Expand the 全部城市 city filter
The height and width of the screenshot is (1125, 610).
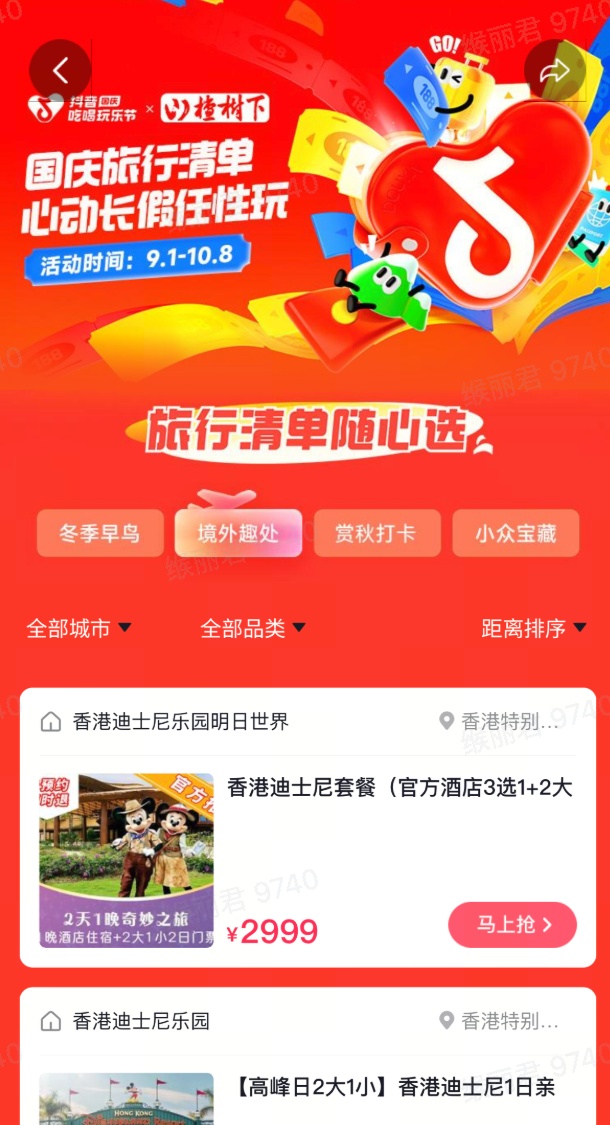click(x=78, y=628)
